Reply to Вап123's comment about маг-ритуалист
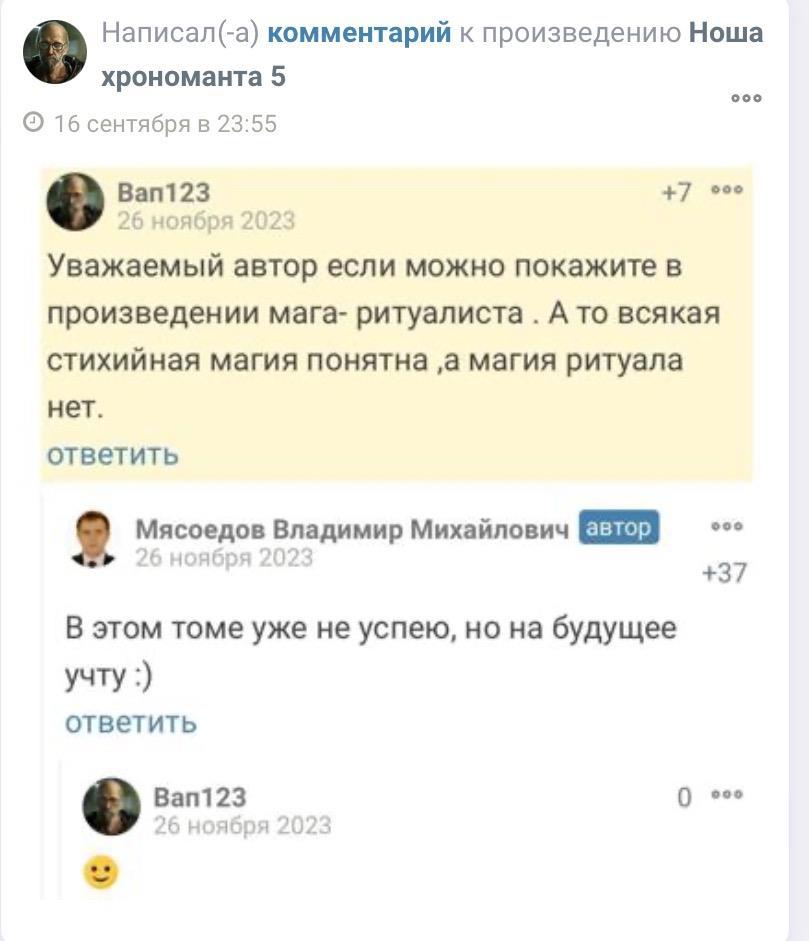Screen dimensions: 809x941 [112, 455]
